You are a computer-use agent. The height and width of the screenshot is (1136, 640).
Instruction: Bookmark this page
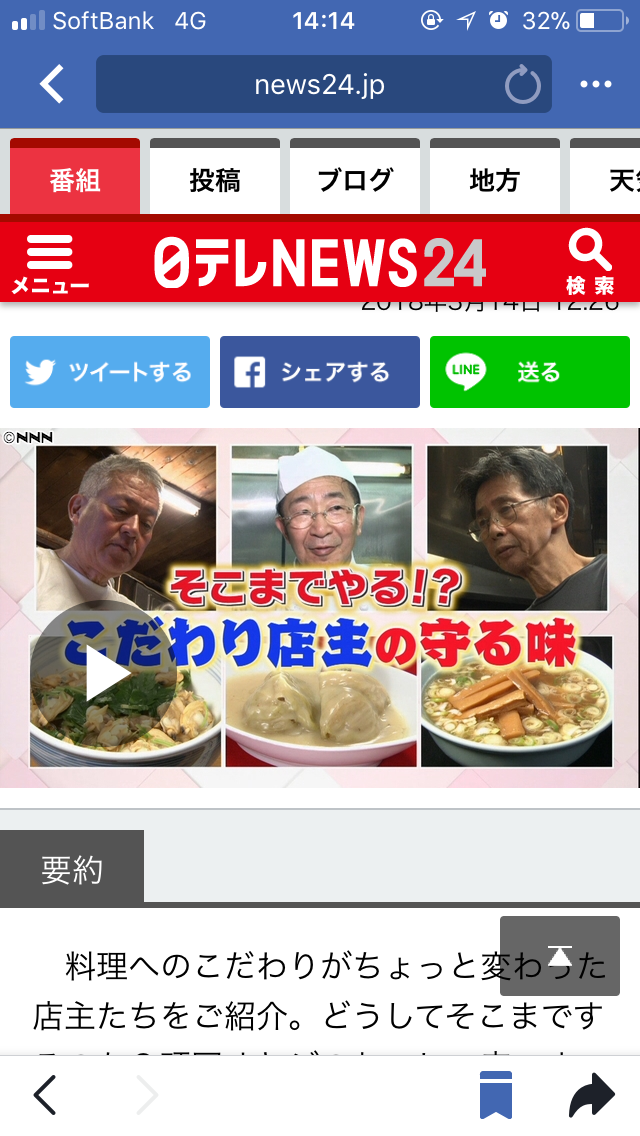coord(496,1096)
